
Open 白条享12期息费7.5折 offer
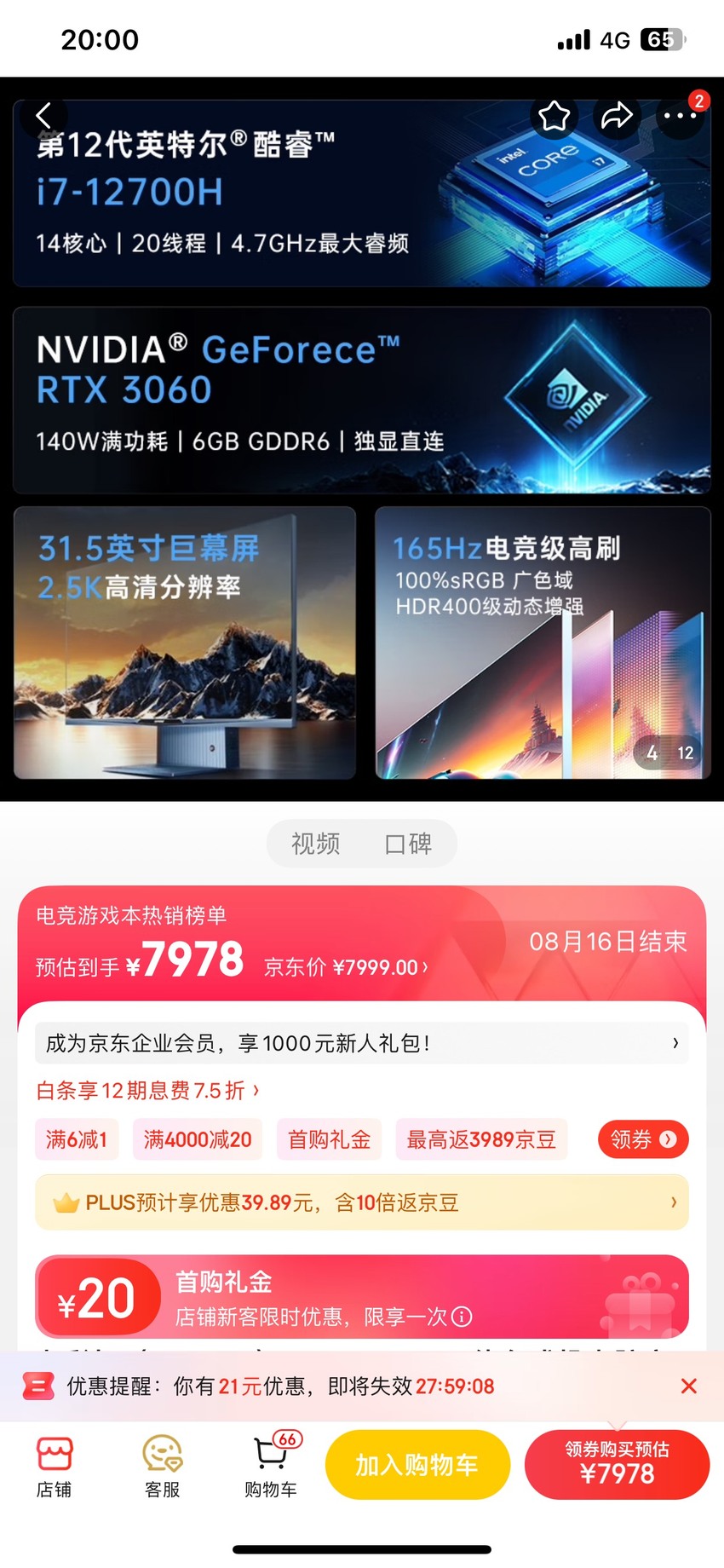[x=147, y=1091]
